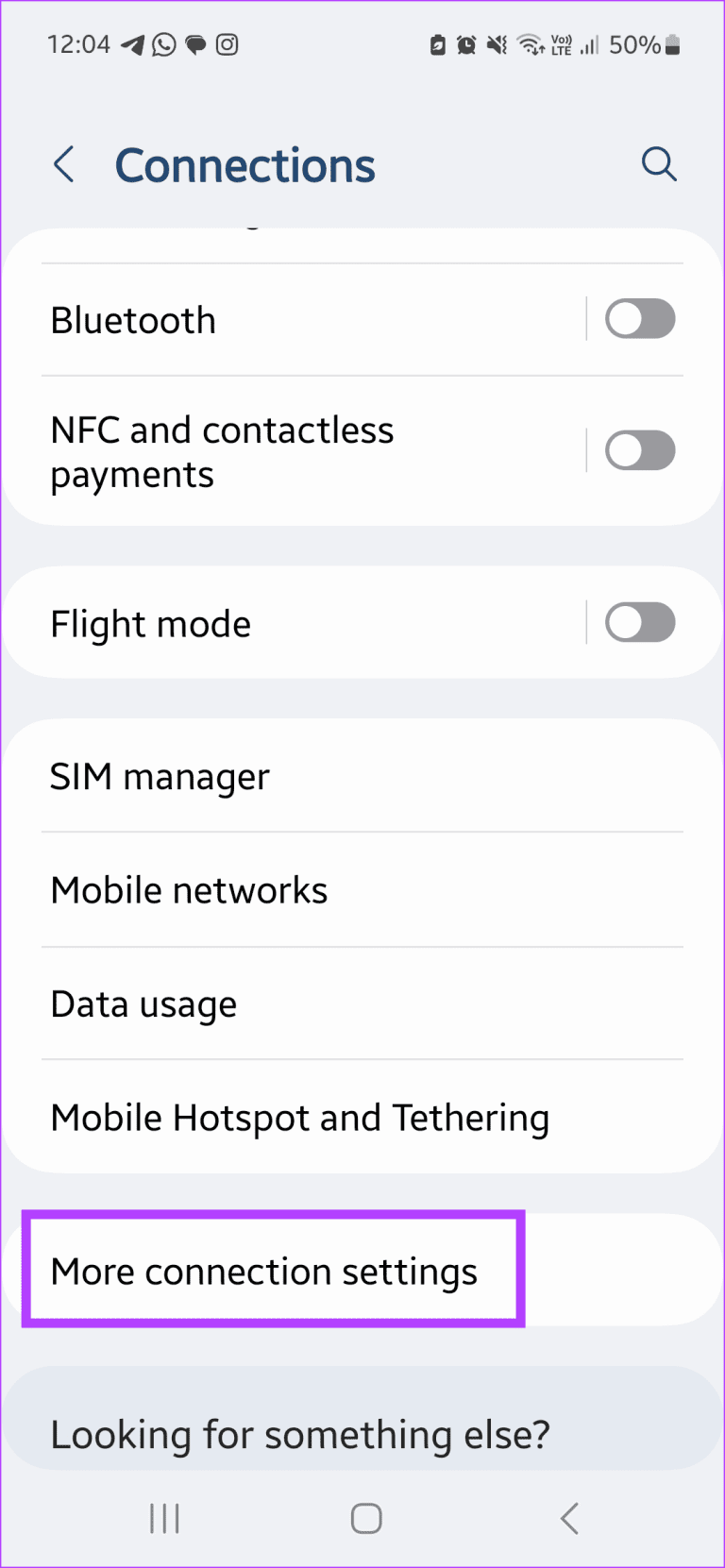Tap the WhatsApp notification icon

click(x=163, y=44)
